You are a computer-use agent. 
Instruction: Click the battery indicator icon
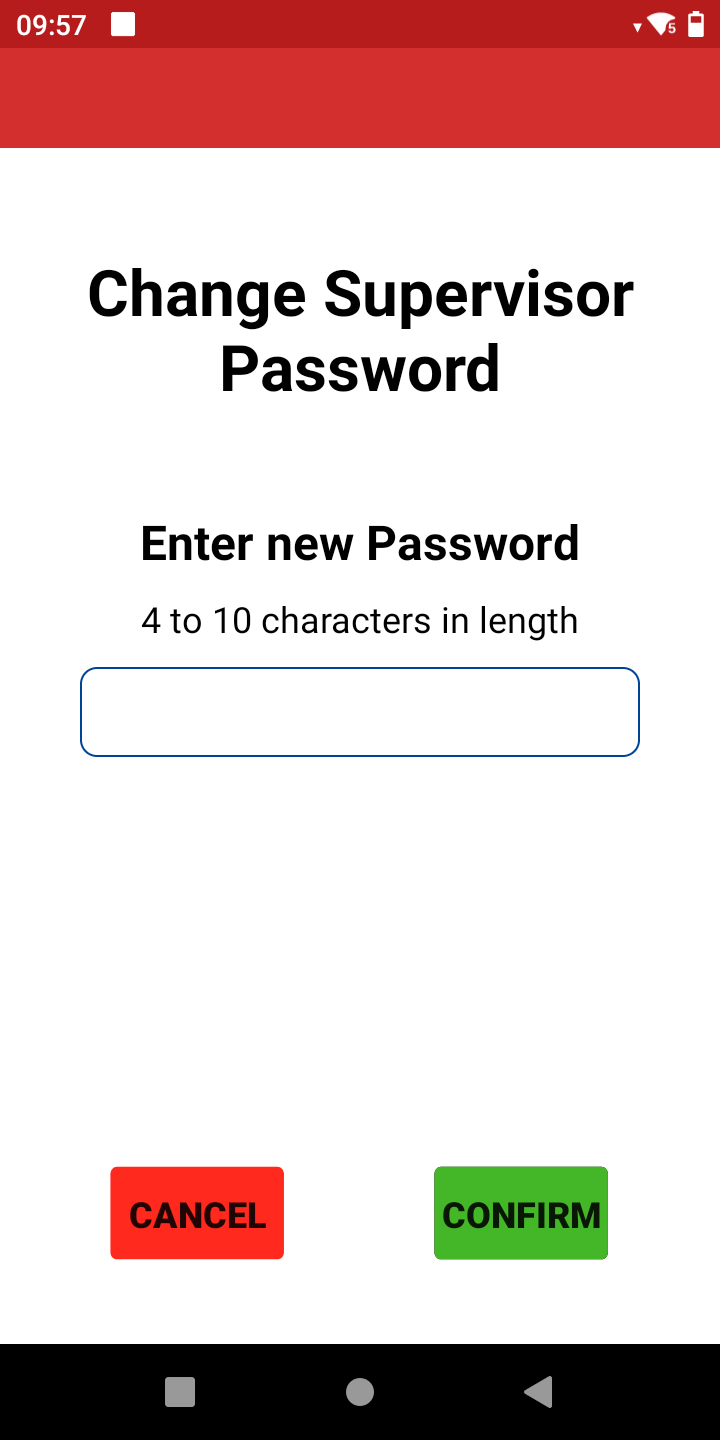(696, 23)
